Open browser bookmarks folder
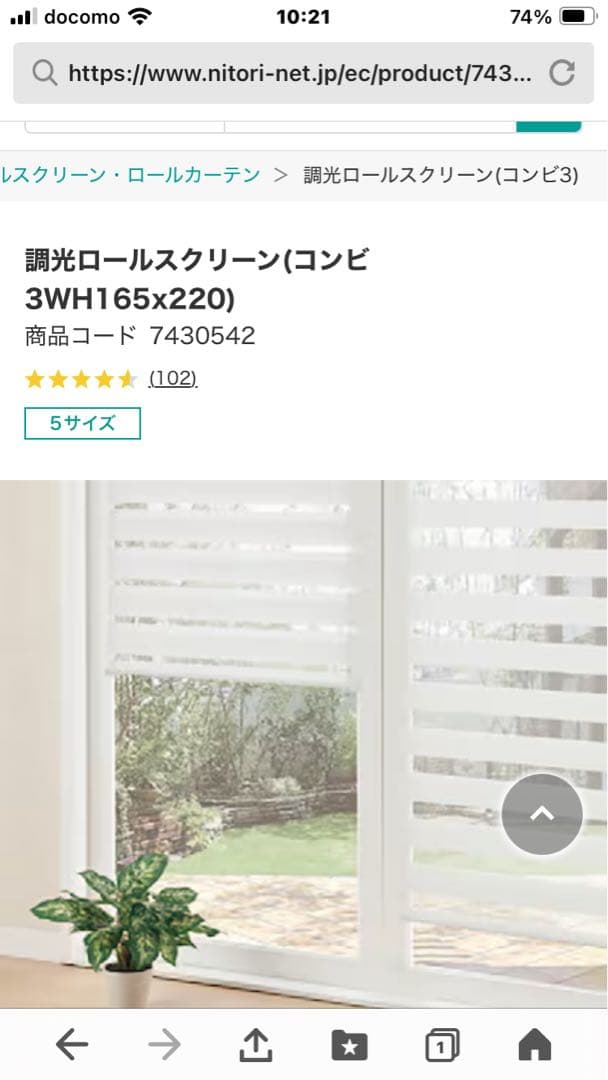 pos(349,1046)
